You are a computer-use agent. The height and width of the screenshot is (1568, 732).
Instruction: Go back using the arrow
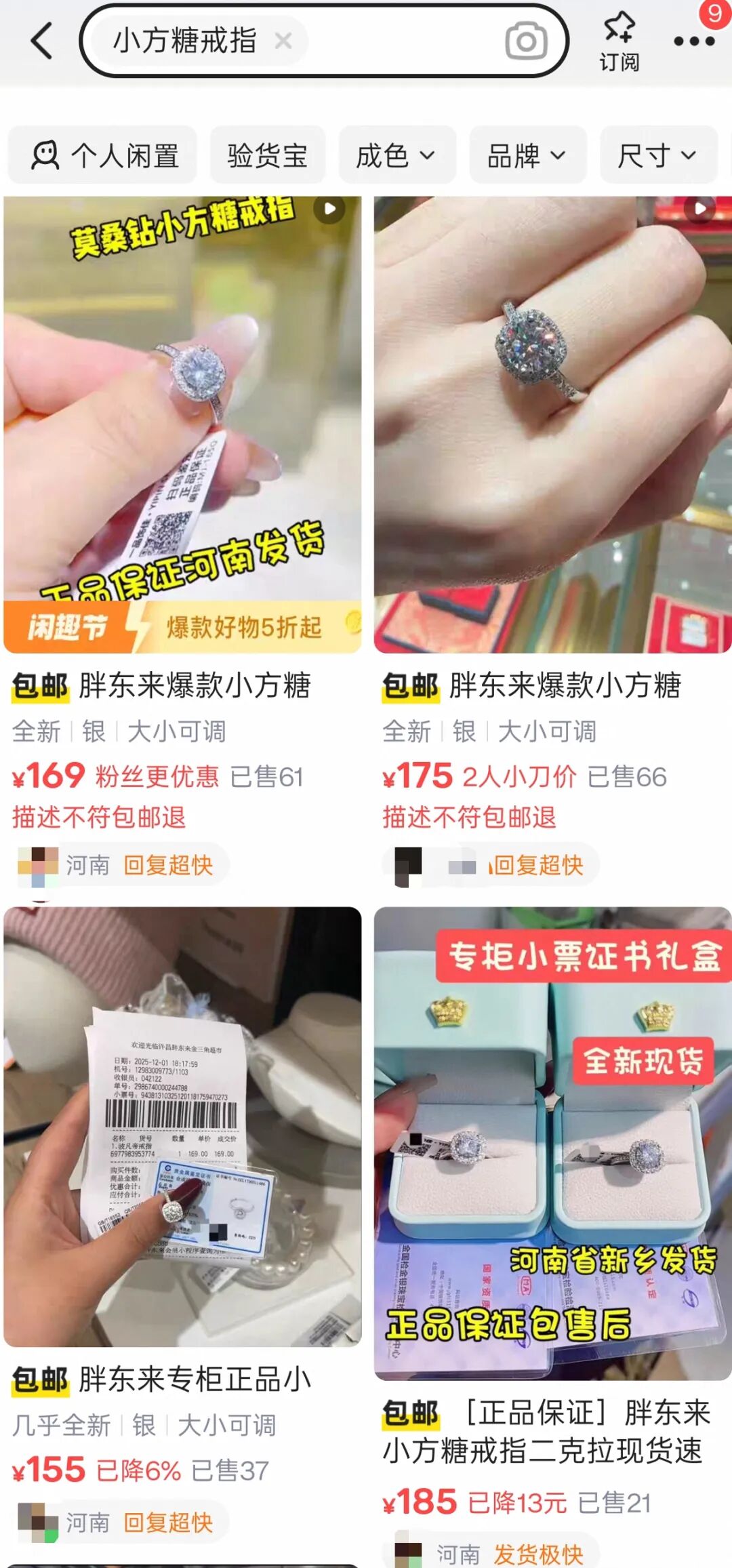click(42, 41)
